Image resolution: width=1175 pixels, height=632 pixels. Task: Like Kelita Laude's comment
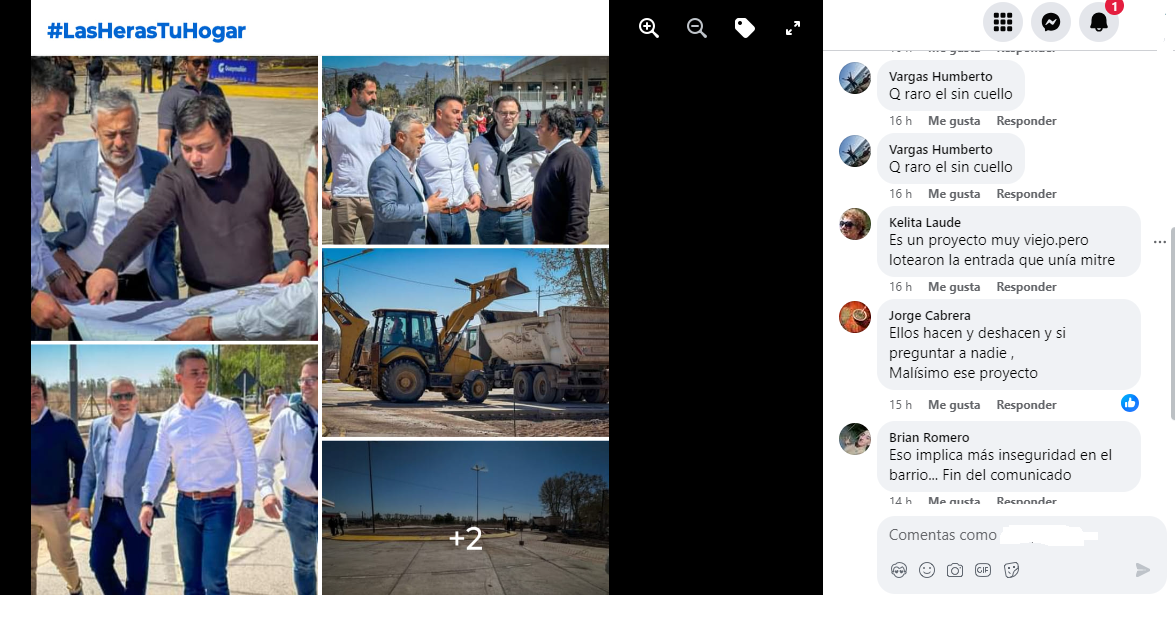click(953, 287)
